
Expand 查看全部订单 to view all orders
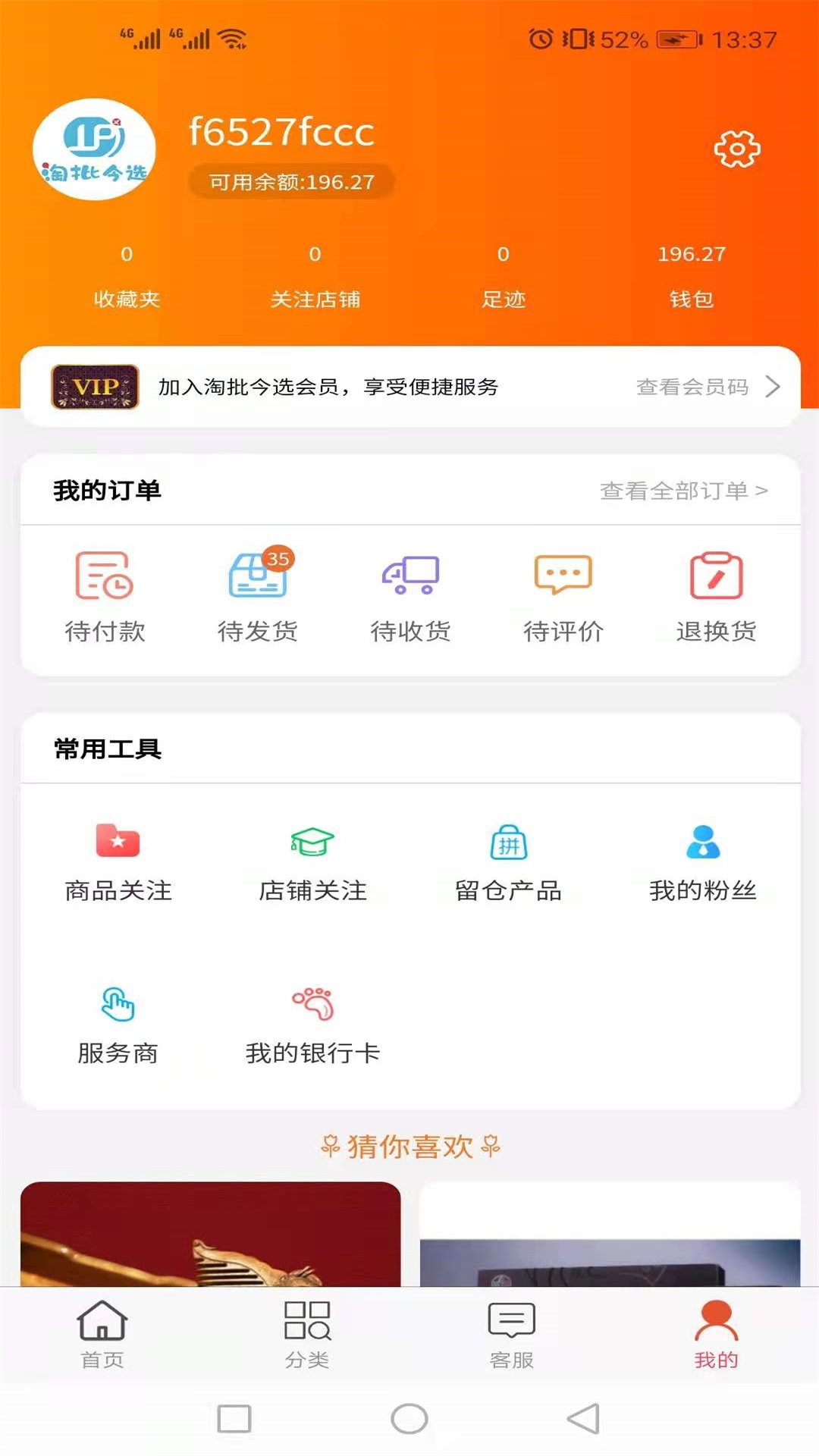click(x=682, y=491)
